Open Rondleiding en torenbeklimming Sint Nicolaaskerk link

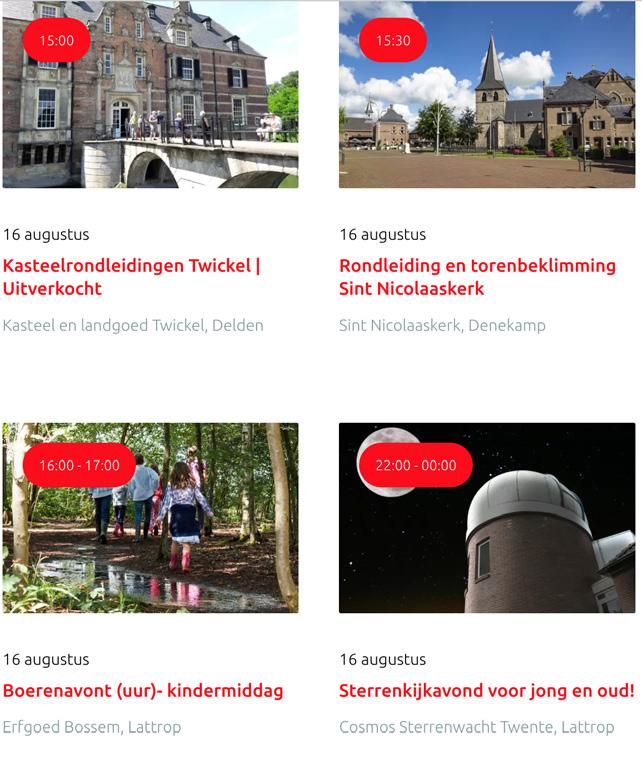[x=477, y=277]
